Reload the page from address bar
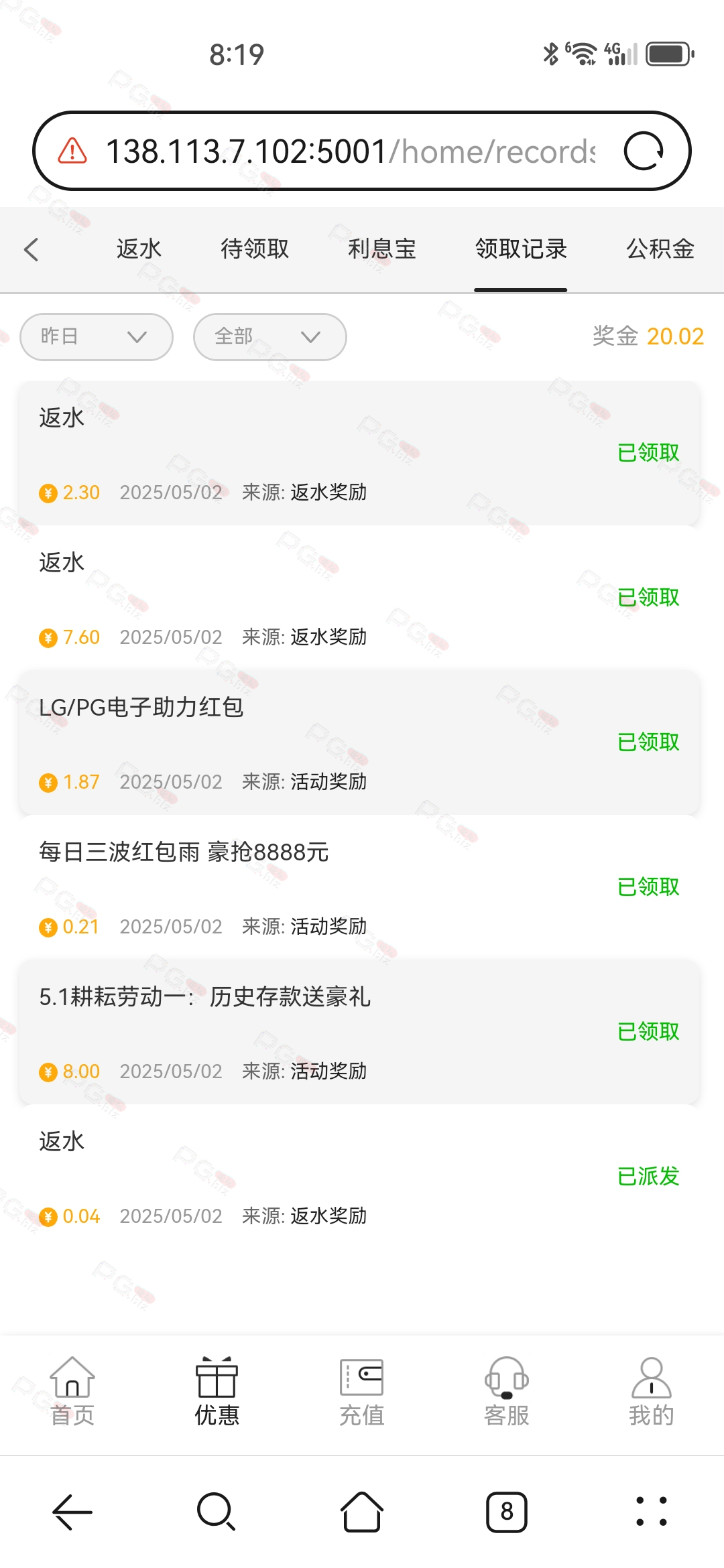The height and width of the screenshot is (1568, 724). click(x=644, y=151)
